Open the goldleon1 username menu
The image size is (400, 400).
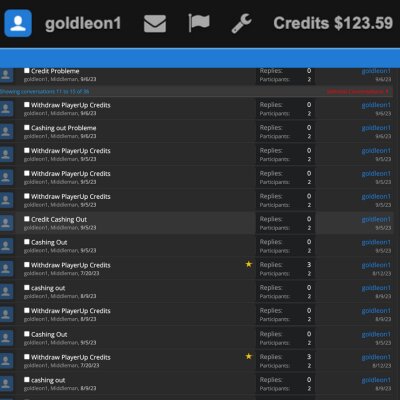83,24
